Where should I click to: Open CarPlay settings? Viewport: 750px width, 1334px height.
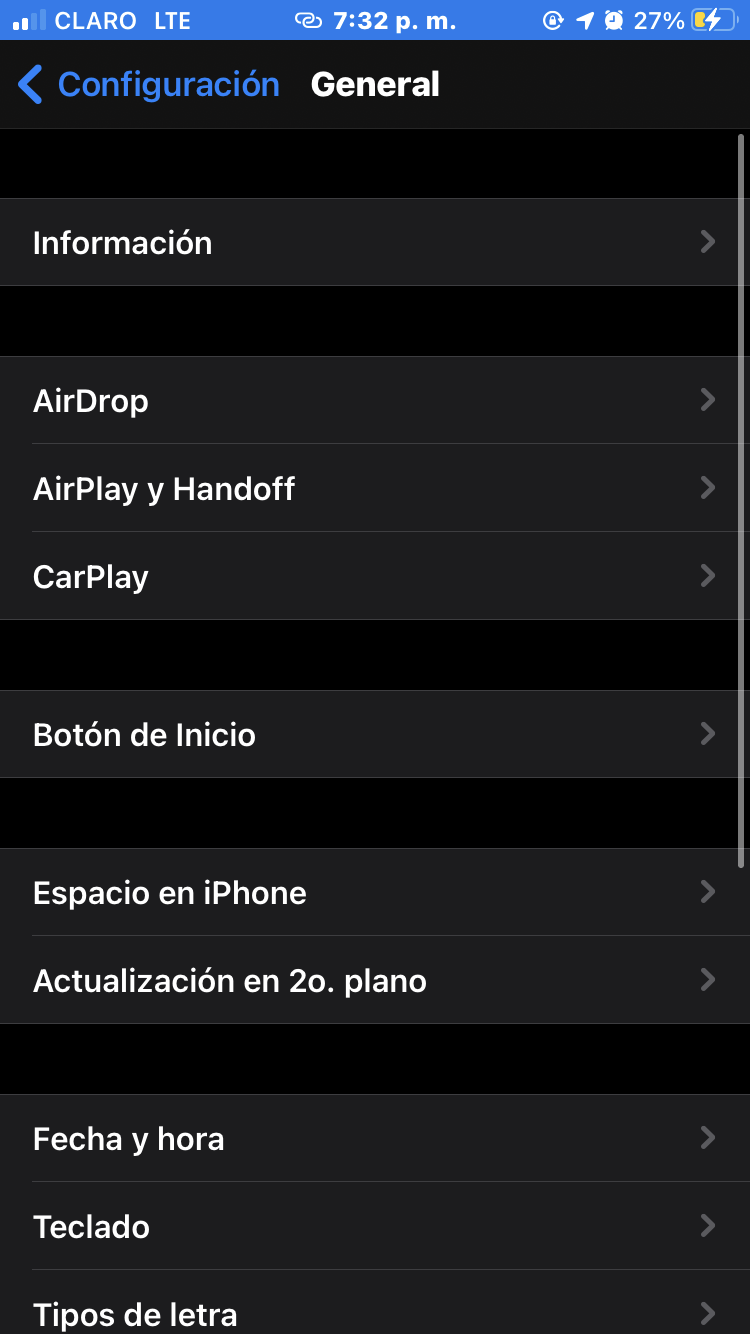point(374,577)
